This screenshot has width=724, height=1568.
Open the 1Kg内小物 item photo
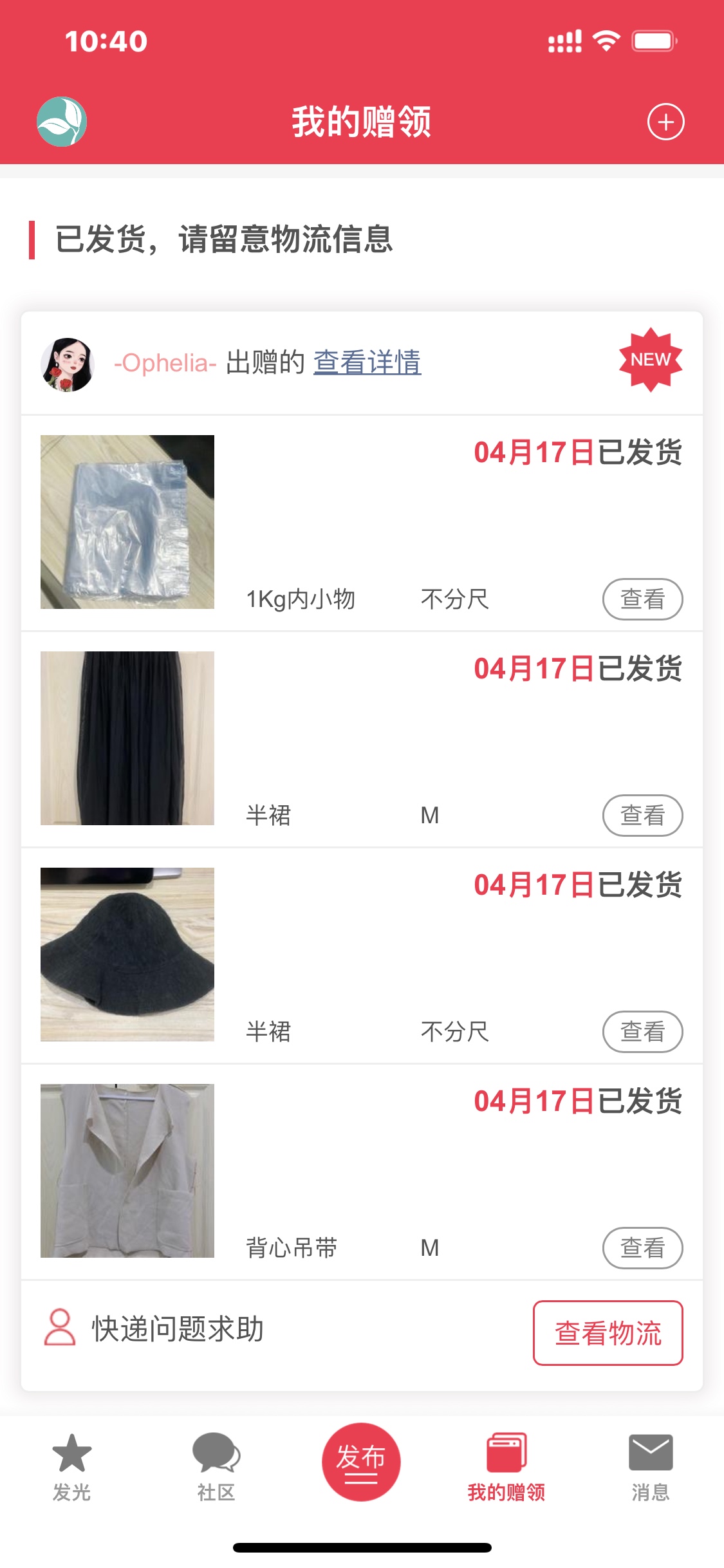127,522
